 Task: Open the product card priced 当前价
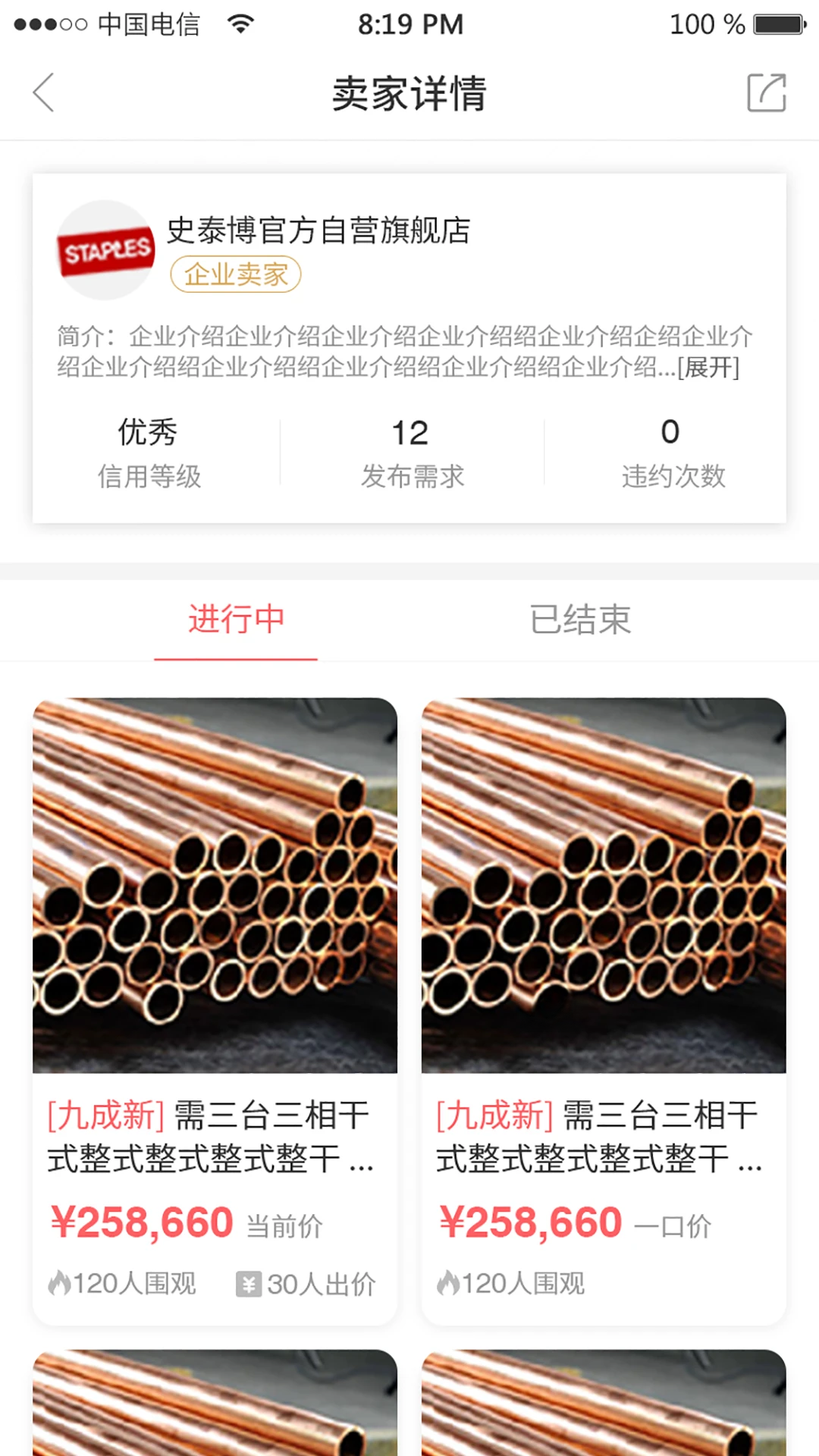pyautogui.click(x=215, y=1011)
